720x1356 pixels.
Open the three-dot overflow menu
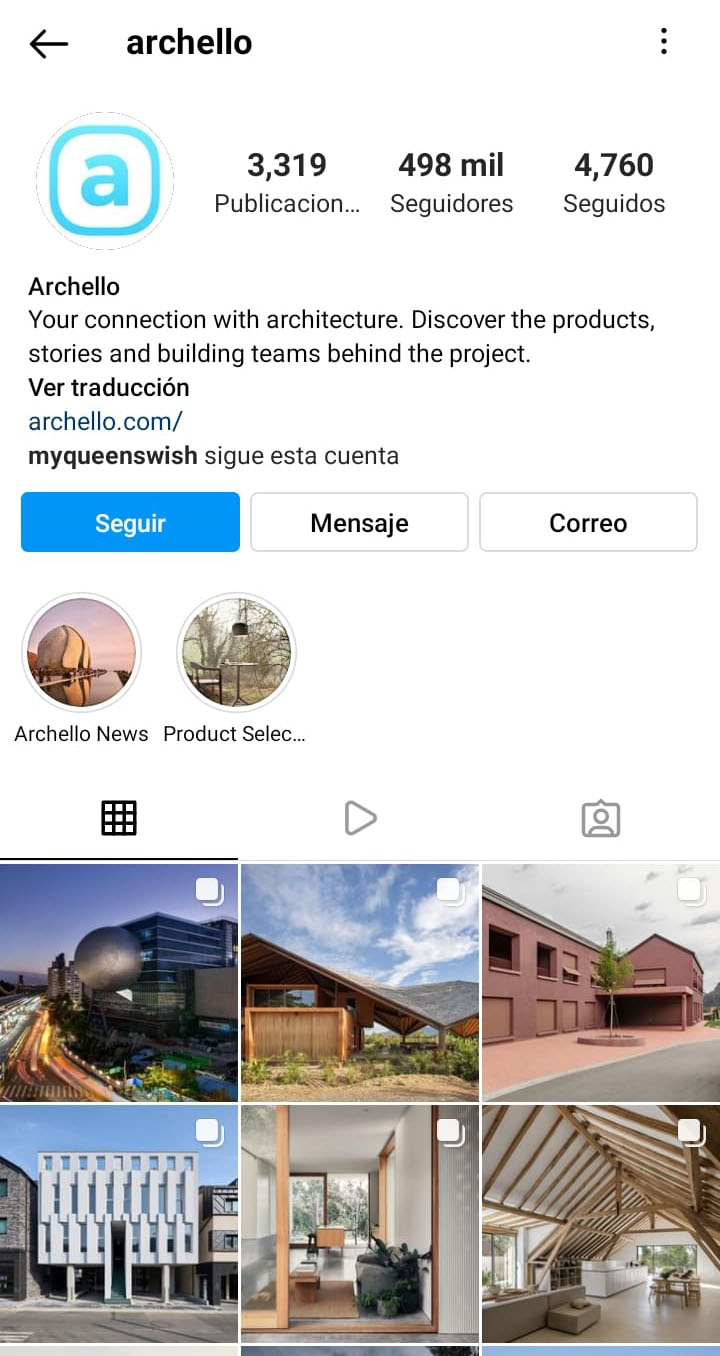click(x=663, y=42)
